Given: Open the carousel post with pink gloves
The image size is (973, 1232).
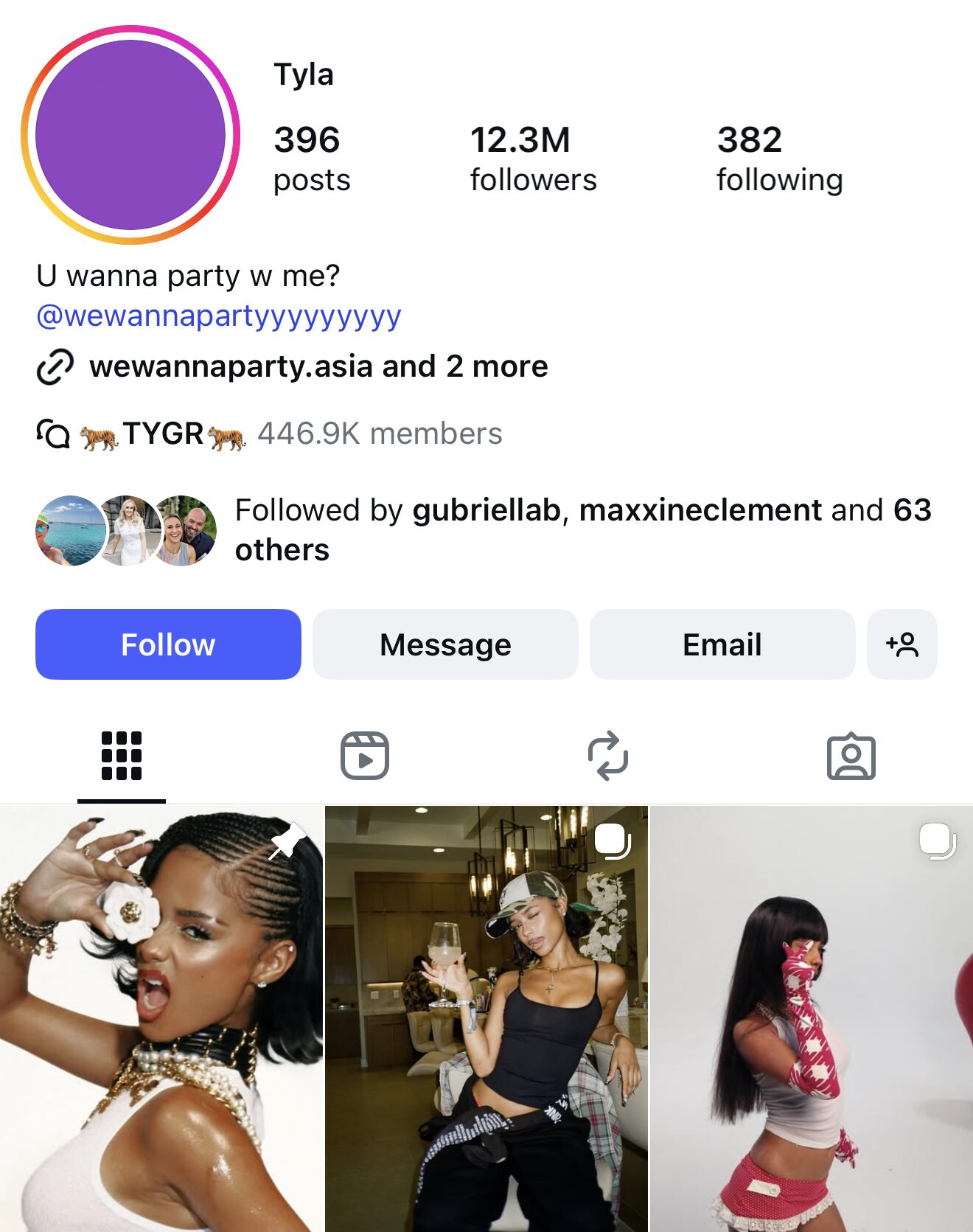Looking at the screenshot, I should click(811, 1017).
